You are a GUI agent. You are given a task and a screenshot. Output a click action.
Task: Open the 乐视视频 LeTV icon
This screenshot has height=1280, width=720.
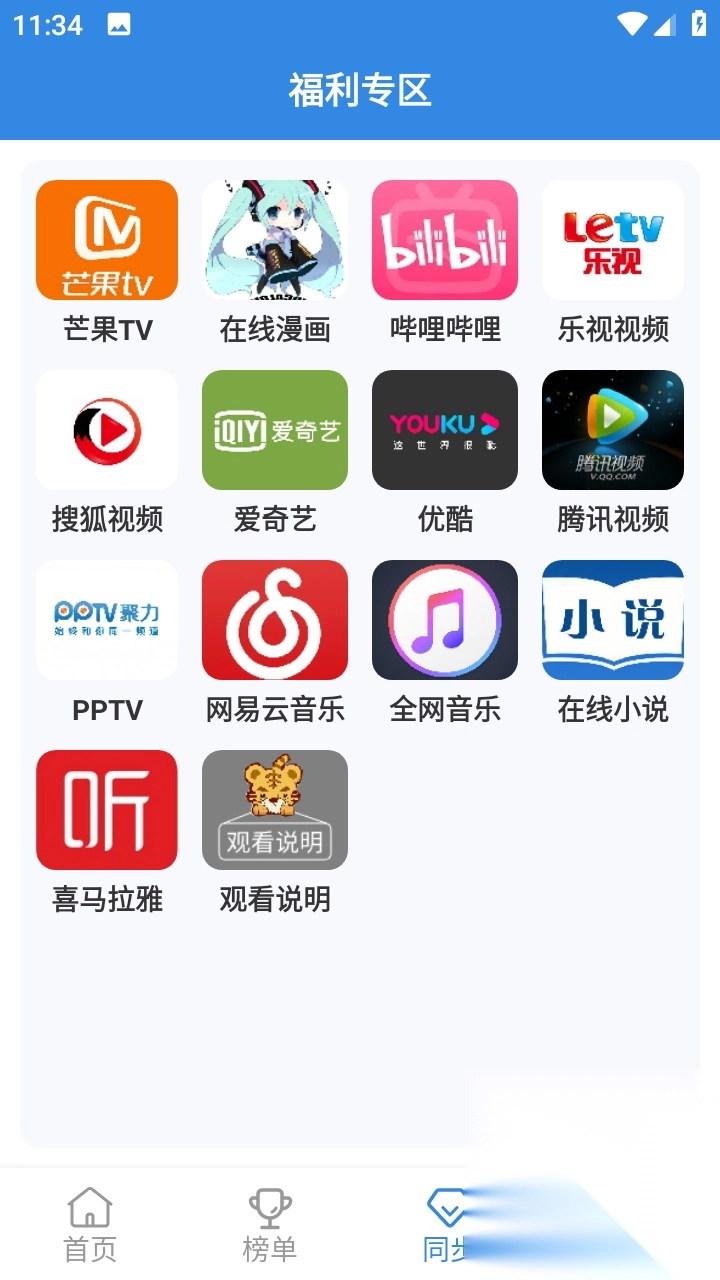(x=612, y=239)
